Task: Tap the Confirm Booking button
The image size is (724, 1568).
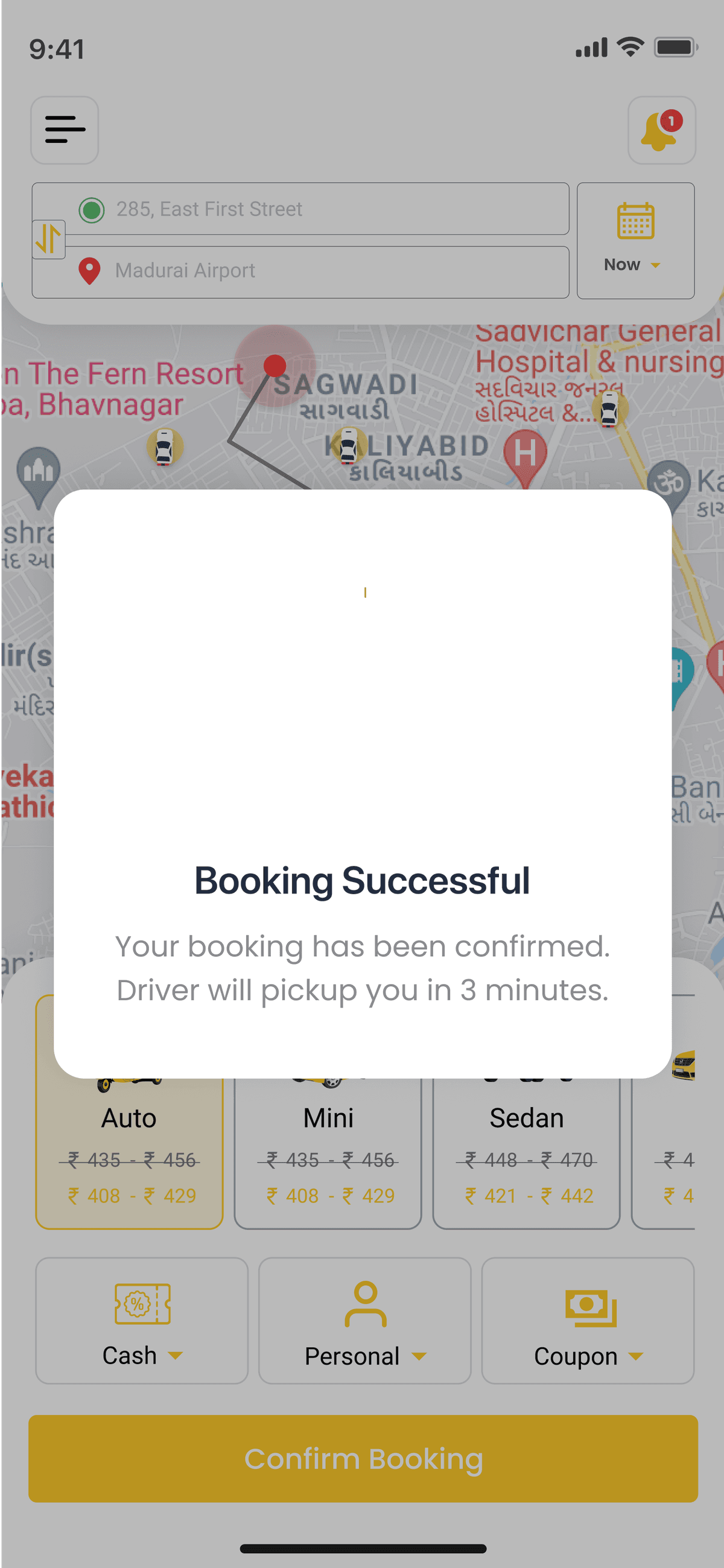Action: 363,1458
